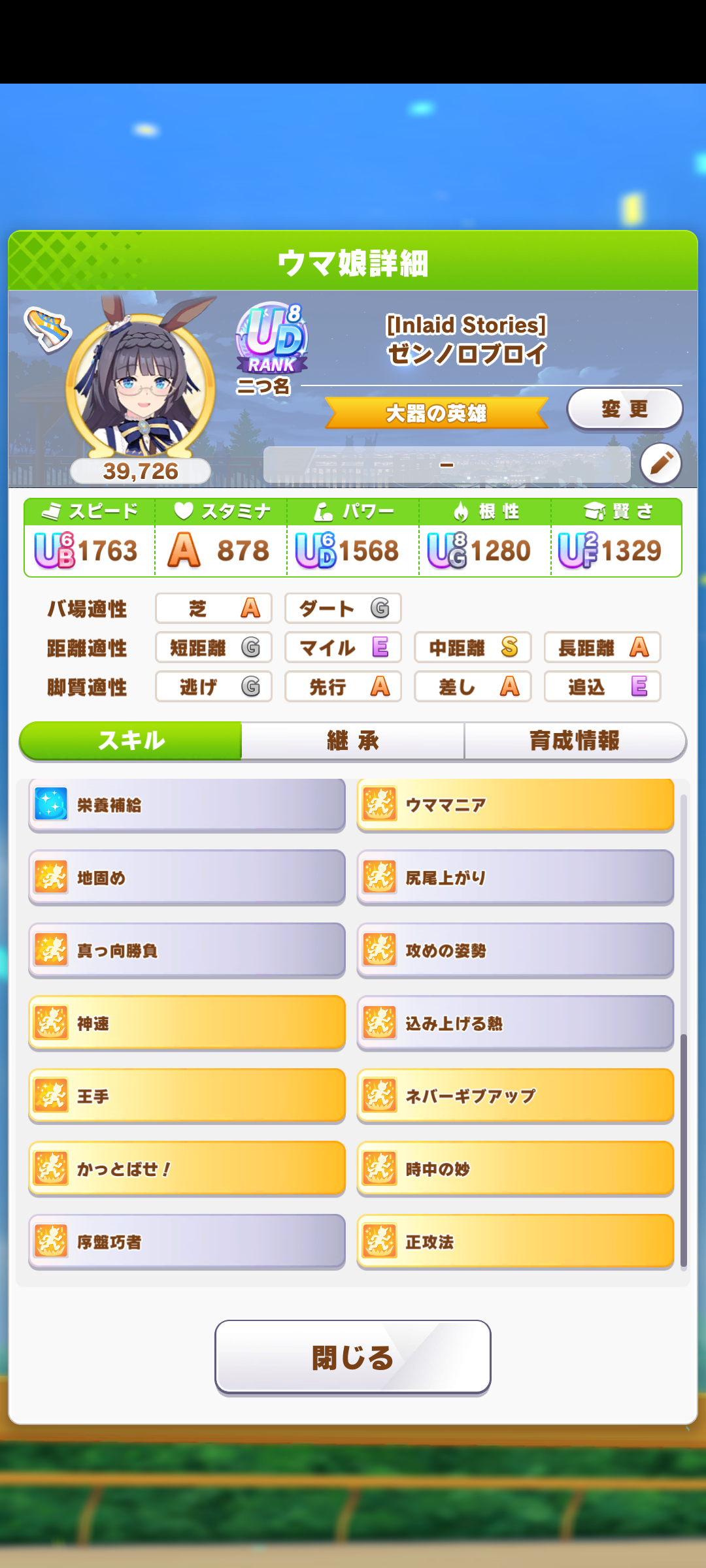
Task: Show details for 神速 skill
Action: pyautogui.click(x=187, y=1023)
